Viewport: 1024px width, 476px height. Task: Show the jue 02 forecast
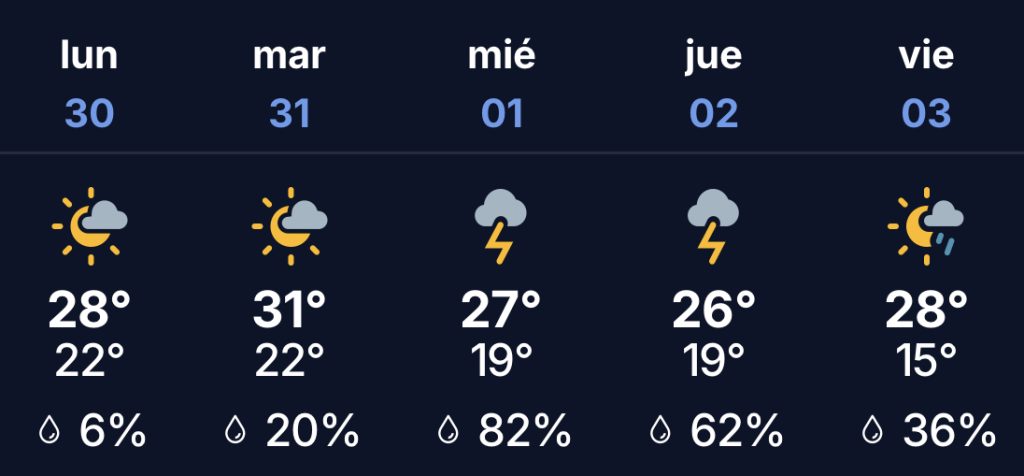click(x=714, y=240)
